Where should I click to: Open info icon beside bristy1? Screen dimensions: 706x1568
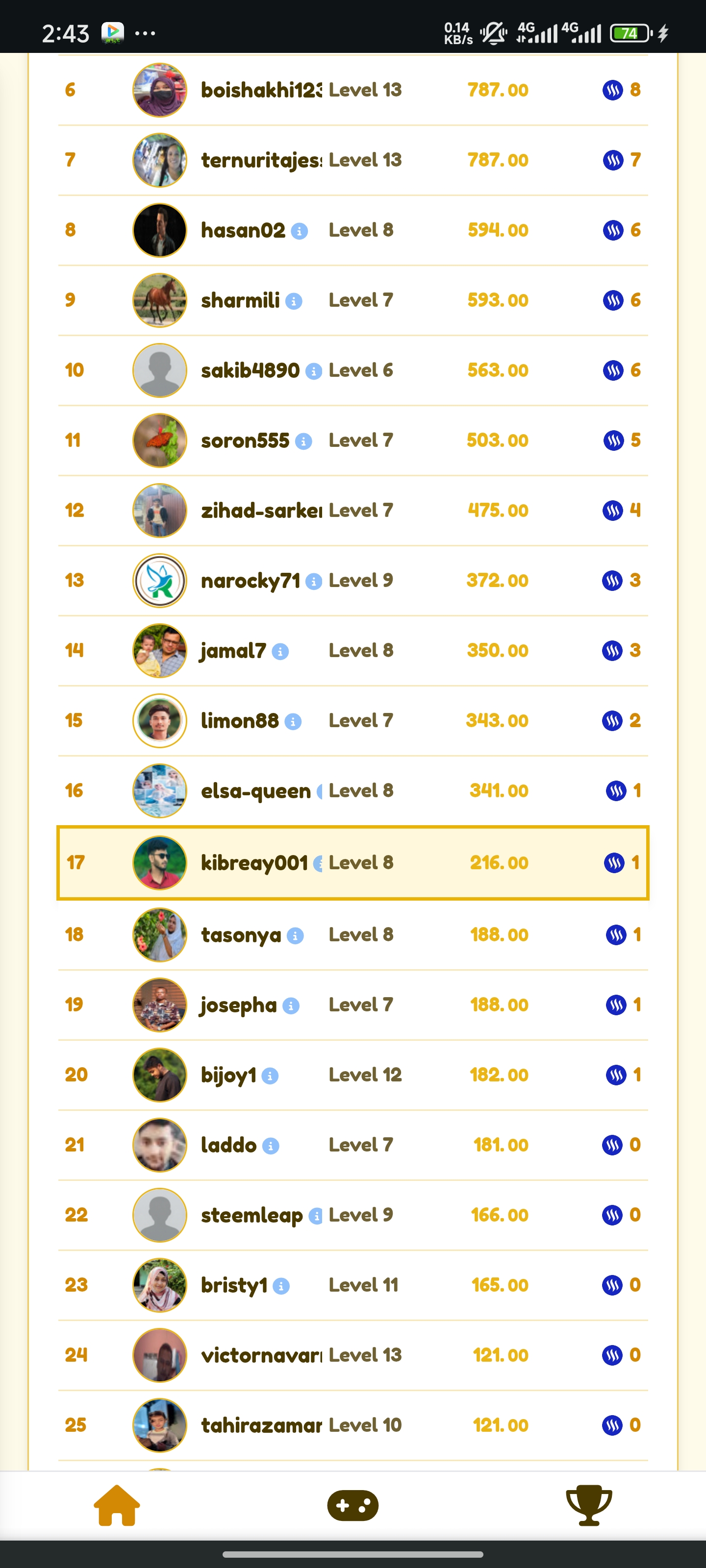pyautogui.click(x=281, y=1286)
